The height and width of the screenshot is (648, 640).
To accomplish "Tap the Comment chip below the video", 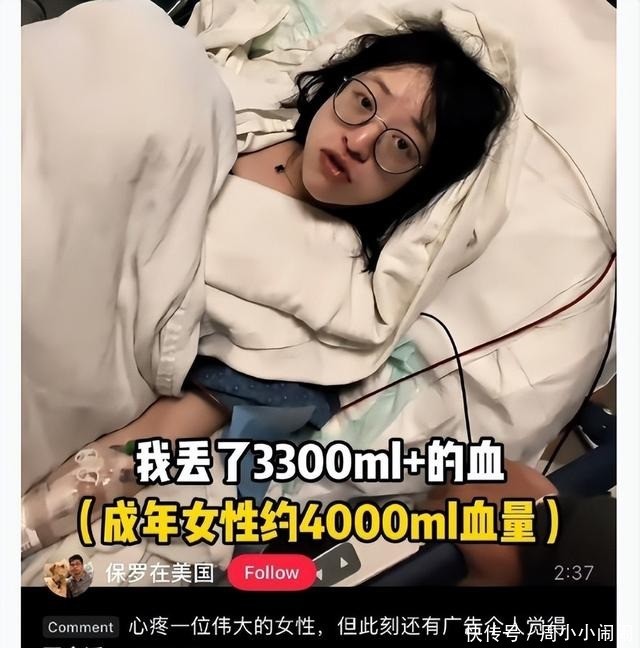I will click(x=81, y=627).
